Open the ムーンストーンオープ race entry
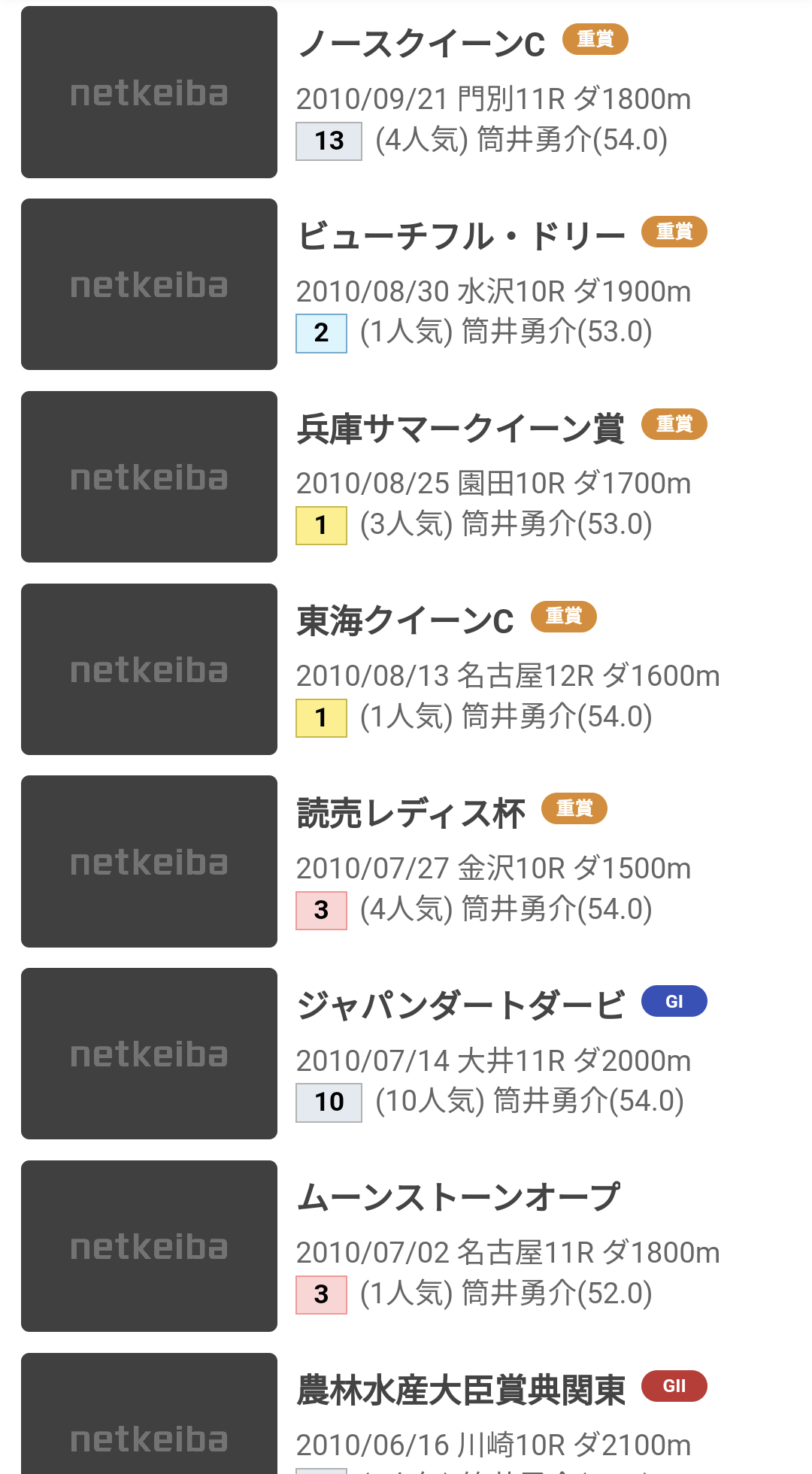The height and width of the screenshot is (1474, 812). point(459,1199)
